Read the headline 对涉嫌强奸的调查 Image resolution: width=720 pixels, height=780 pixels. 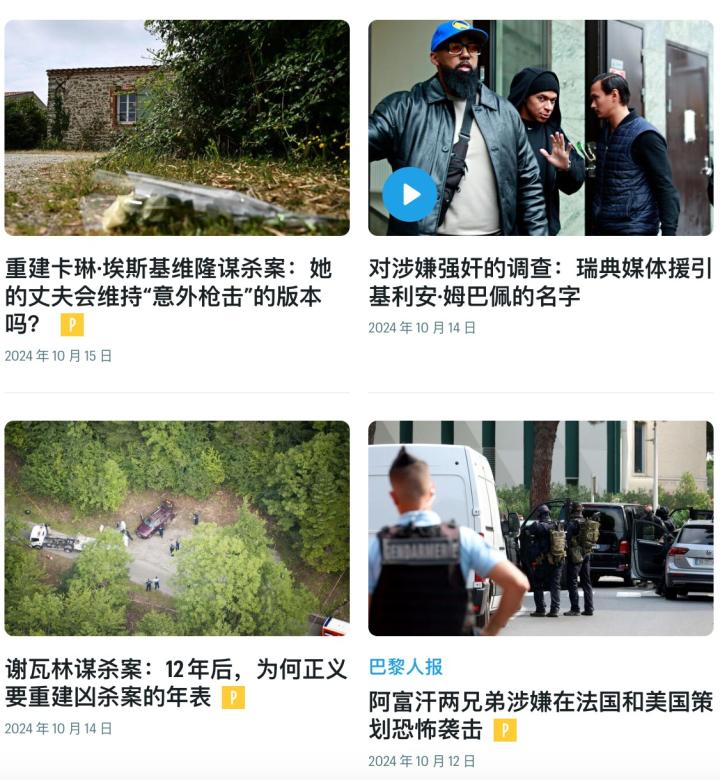click(540, 282)
